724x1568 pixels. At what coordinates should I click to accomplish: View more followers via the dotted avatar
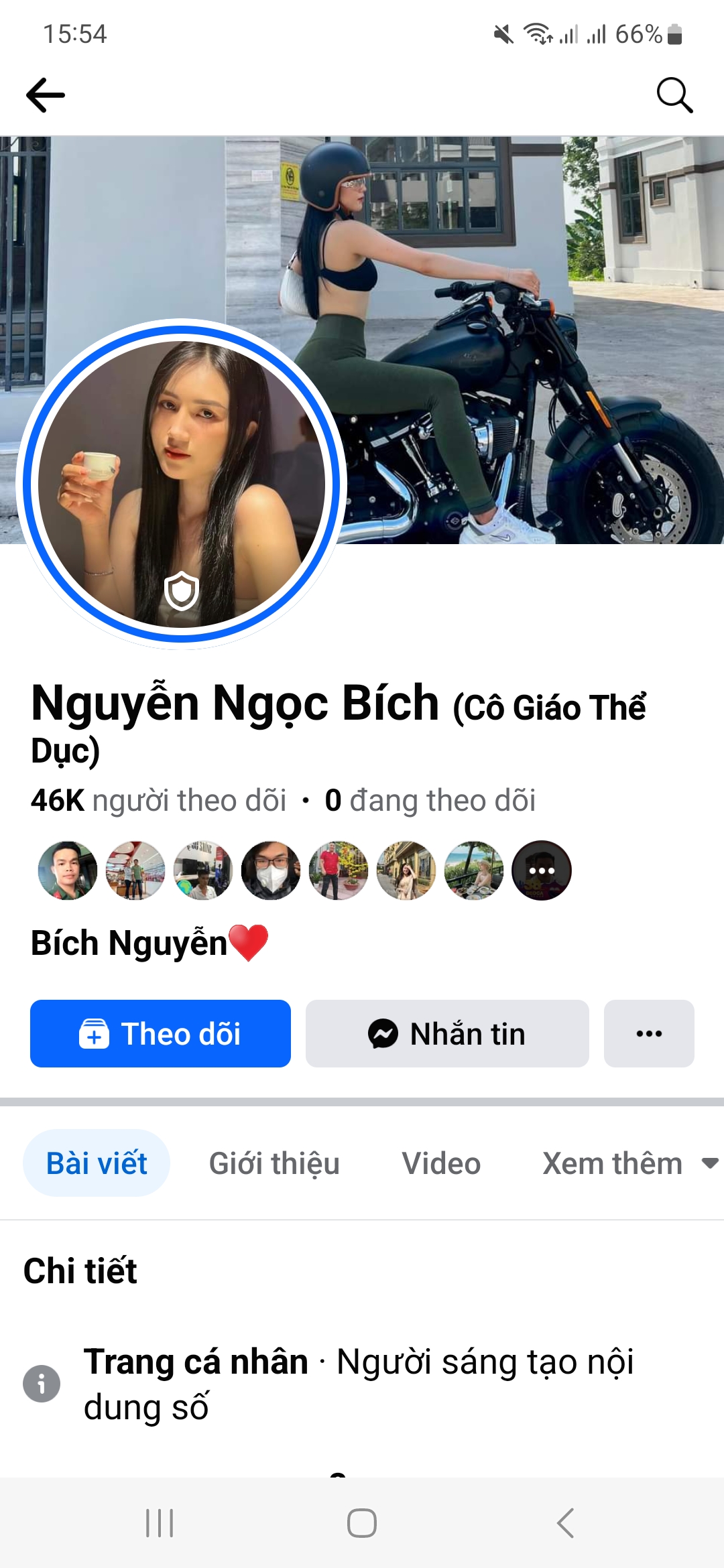pyautogui.click(x=542, y=870)
